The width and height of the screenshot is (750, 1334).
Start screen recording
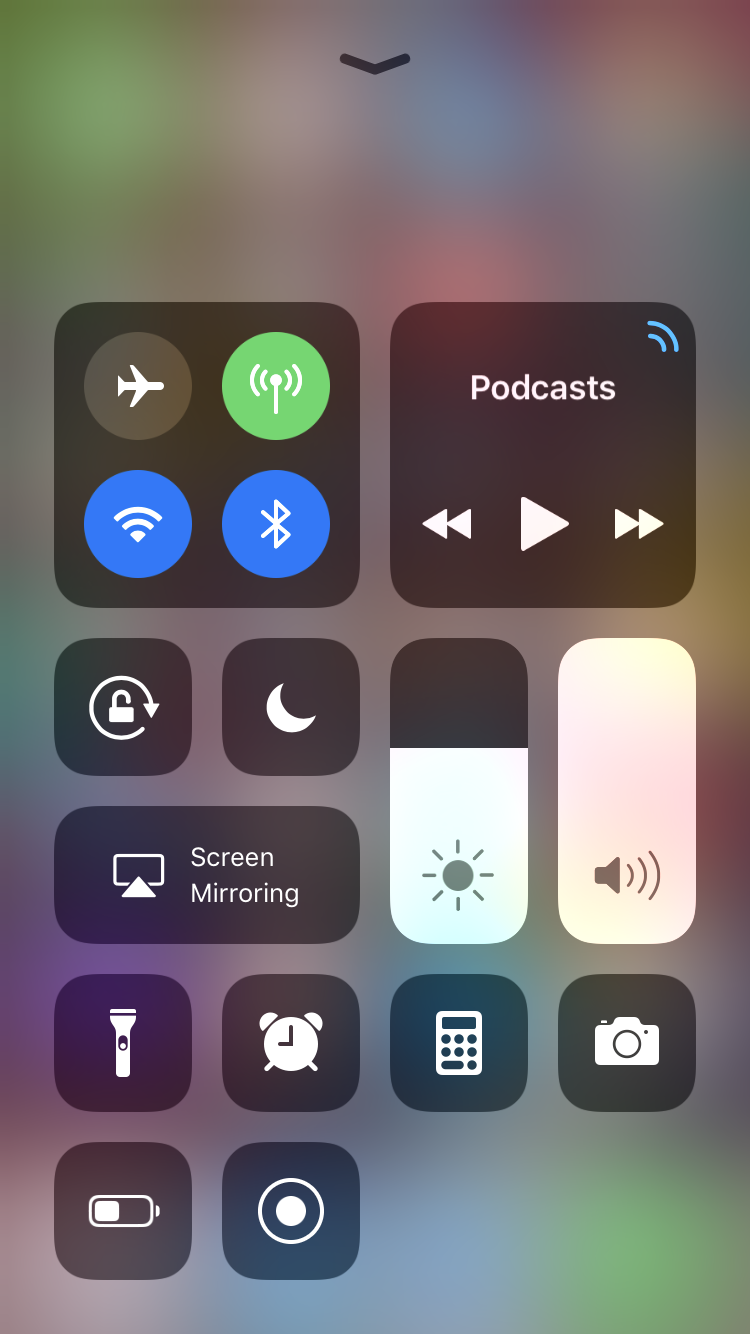(x=291, y=1211)
